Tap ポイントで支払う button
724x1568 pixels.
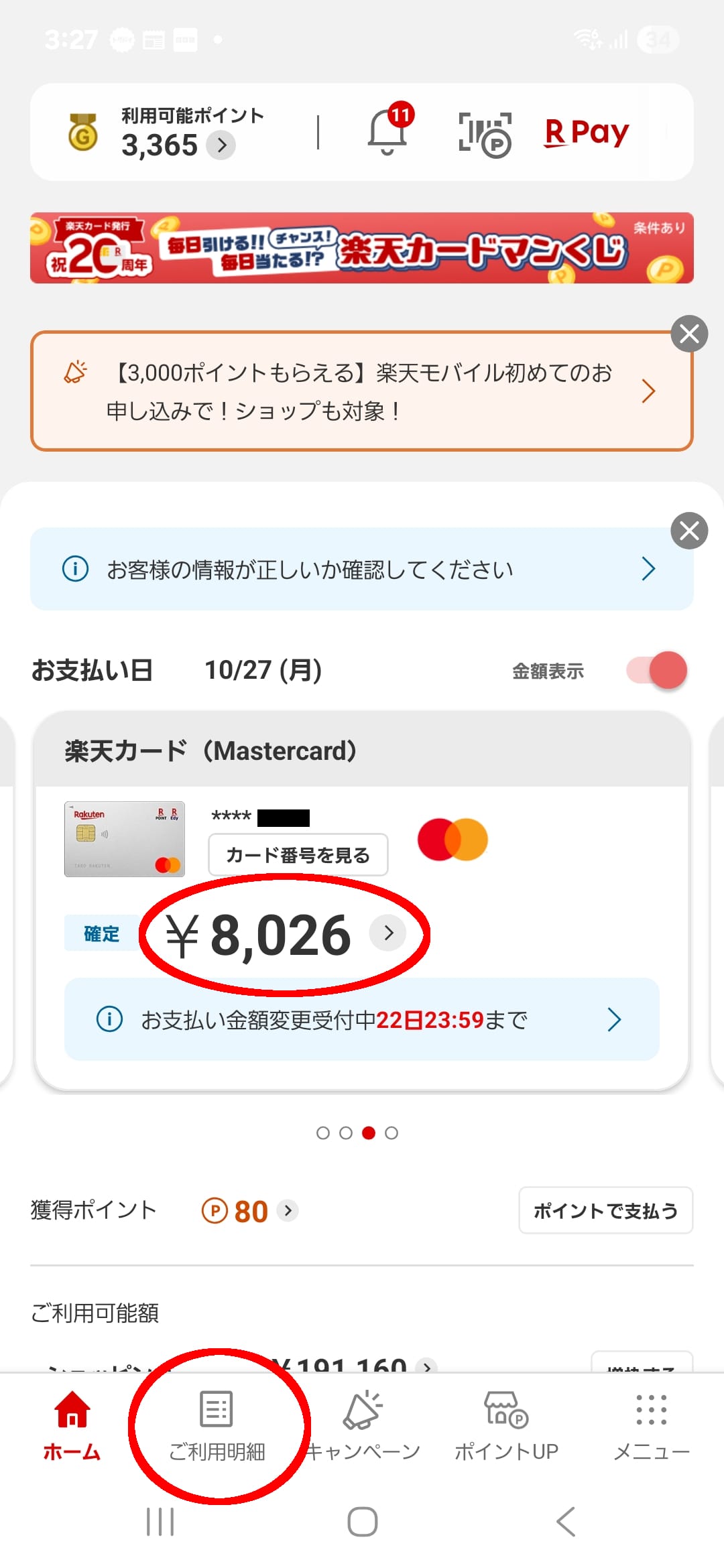click(x=605, y=1210)
